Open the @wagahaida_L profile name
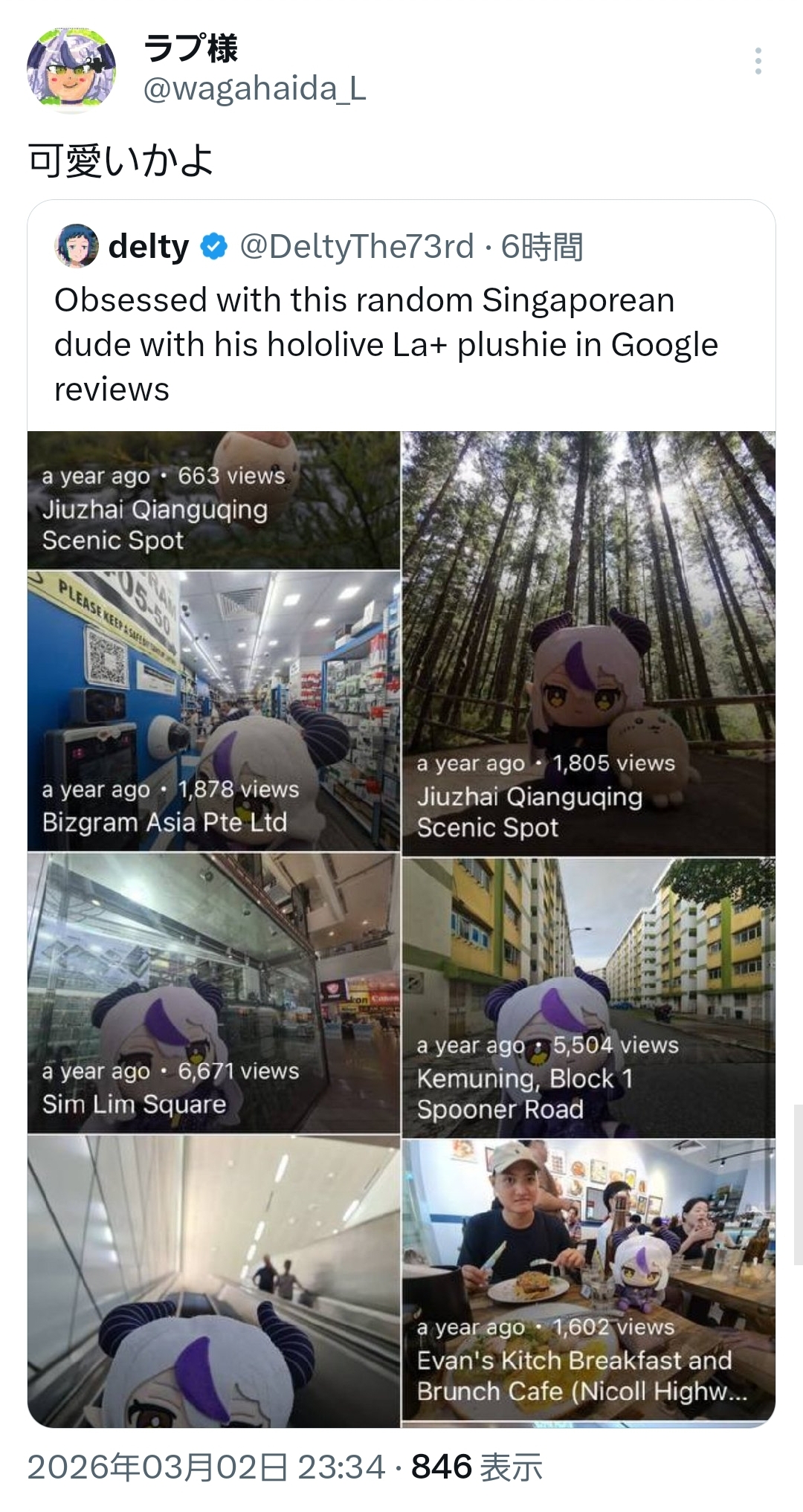 (254, 90)
